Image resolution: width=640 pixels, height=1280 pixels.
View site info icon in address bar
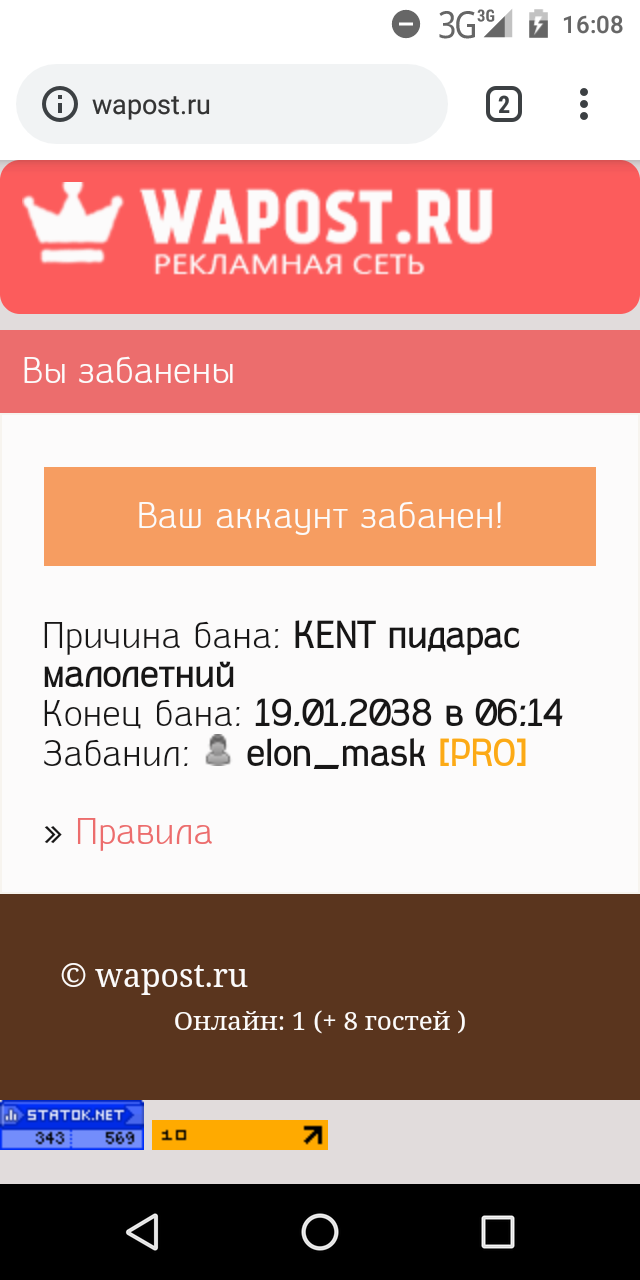tap(60, 105)
